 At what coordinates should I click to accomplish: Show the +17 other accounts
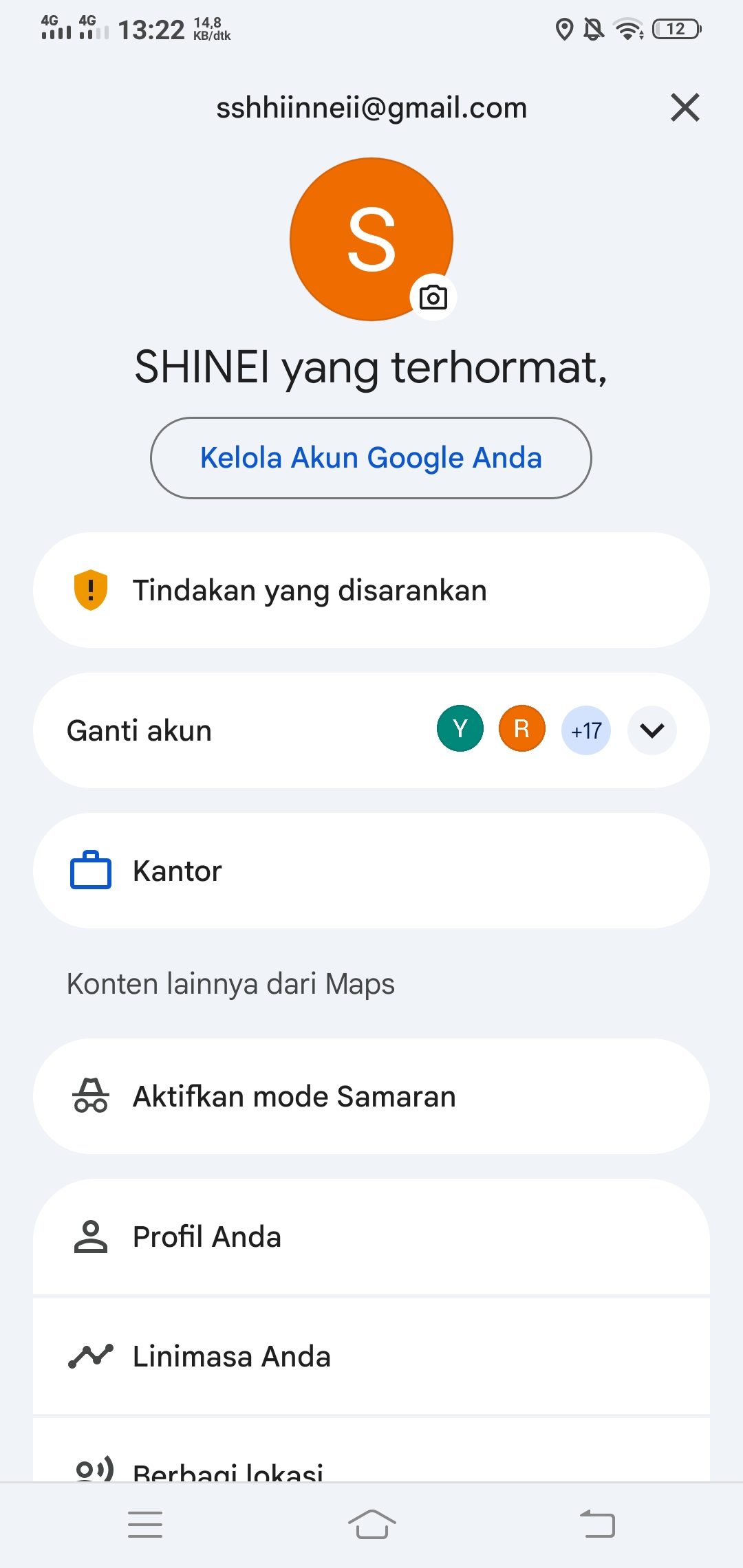(586, 730)
